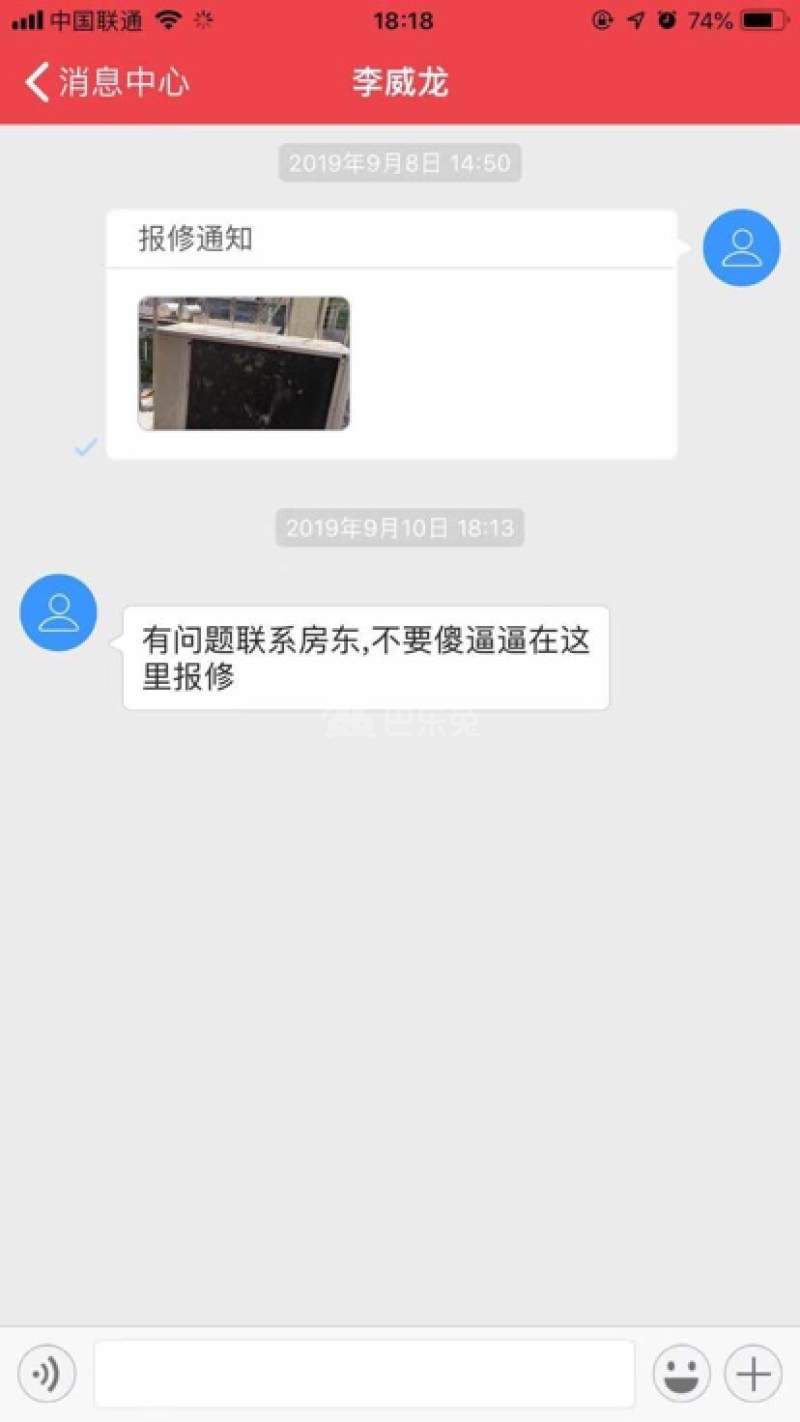The width and height of the screenshot is (800, 1422).
Task: Go back to 消息中心
Action: pyautogui.click(x=106, y=82)
